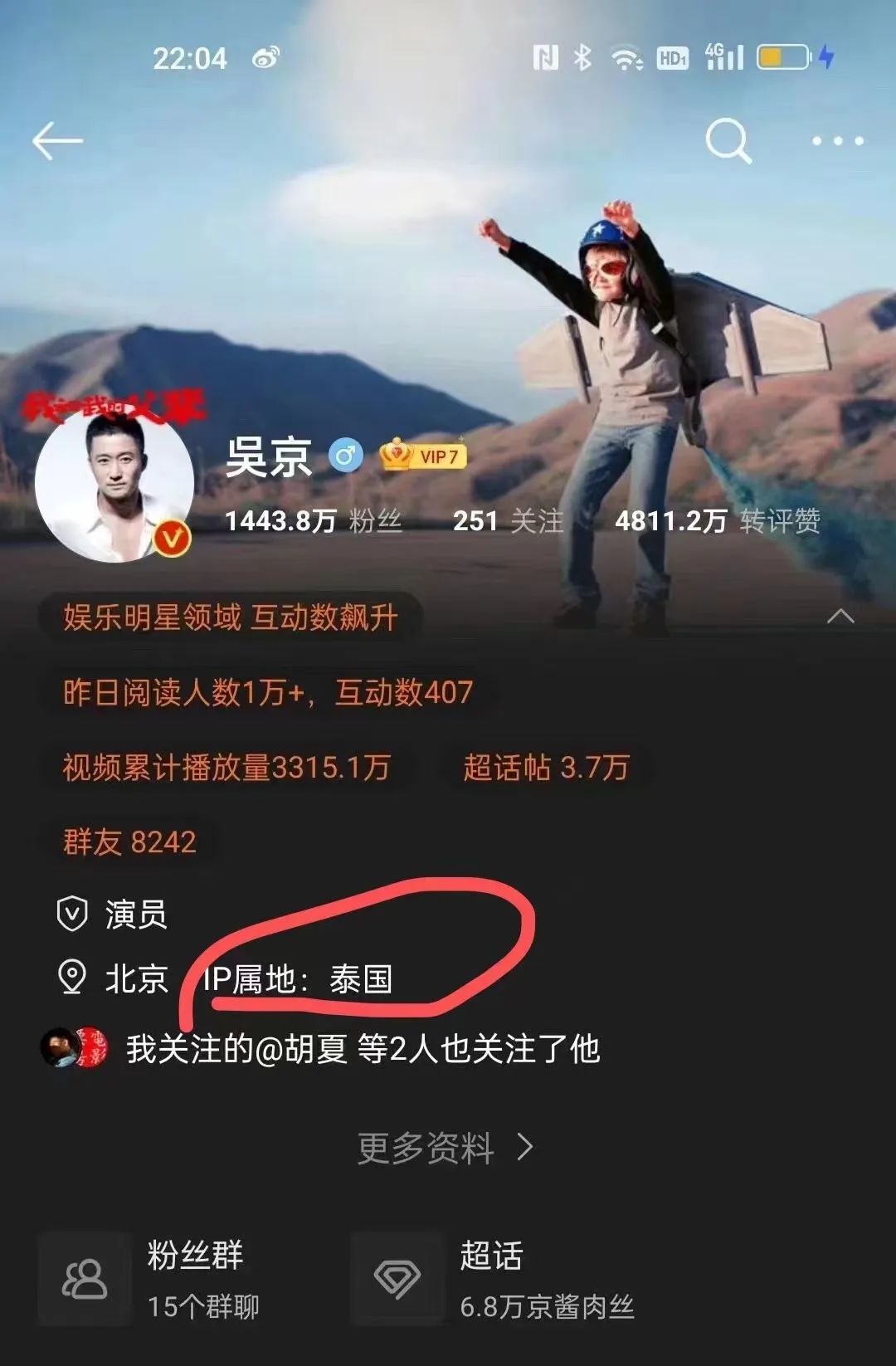896x1366 pixels.
Task: Open 吴京's profile avatar
Action: (114, 484)
